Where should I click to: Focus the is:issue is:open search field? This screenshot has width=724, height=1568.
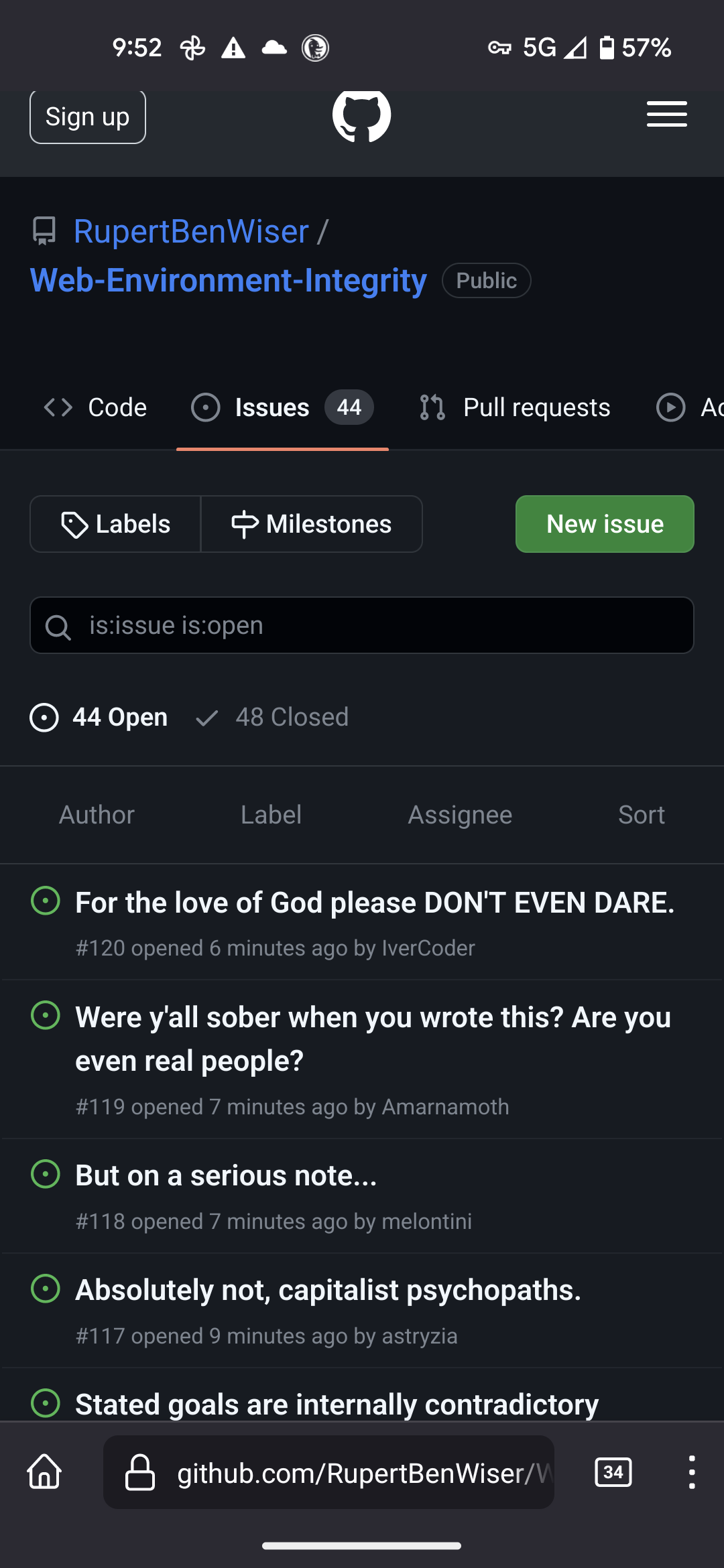click(362, 625)
